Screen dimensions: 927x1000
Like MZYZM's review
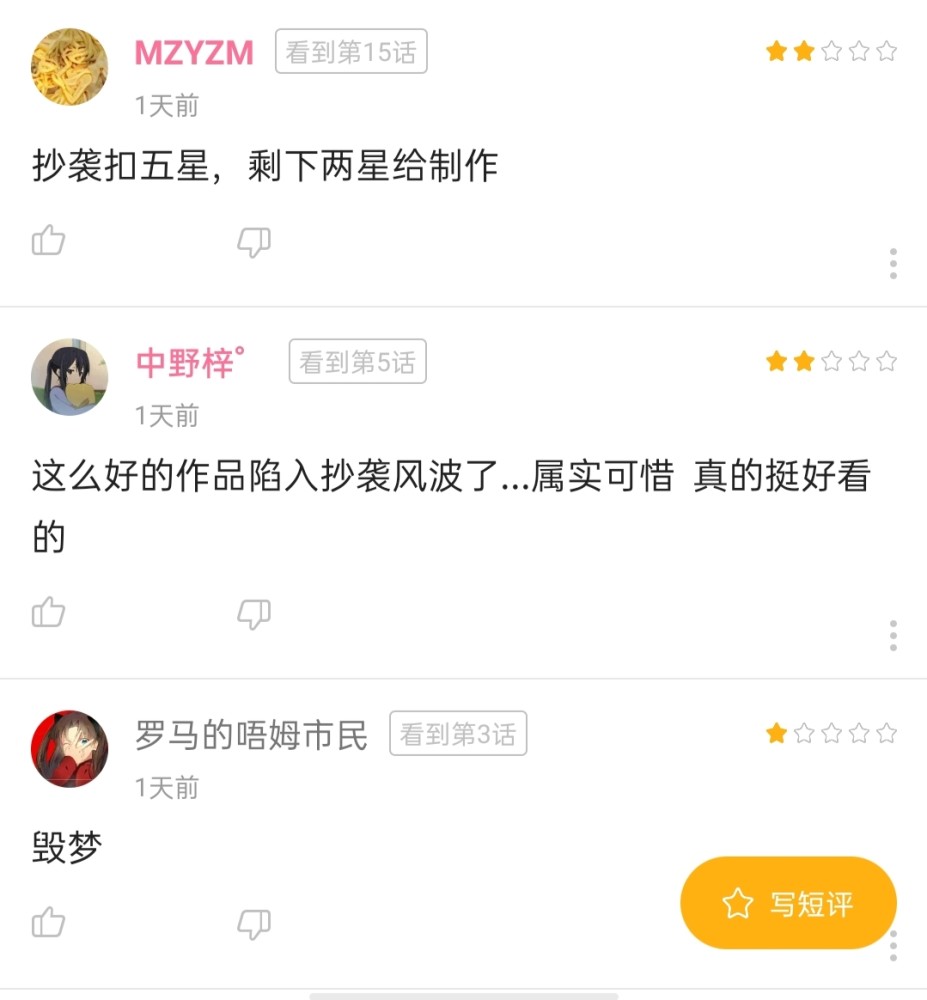point(48,241)
